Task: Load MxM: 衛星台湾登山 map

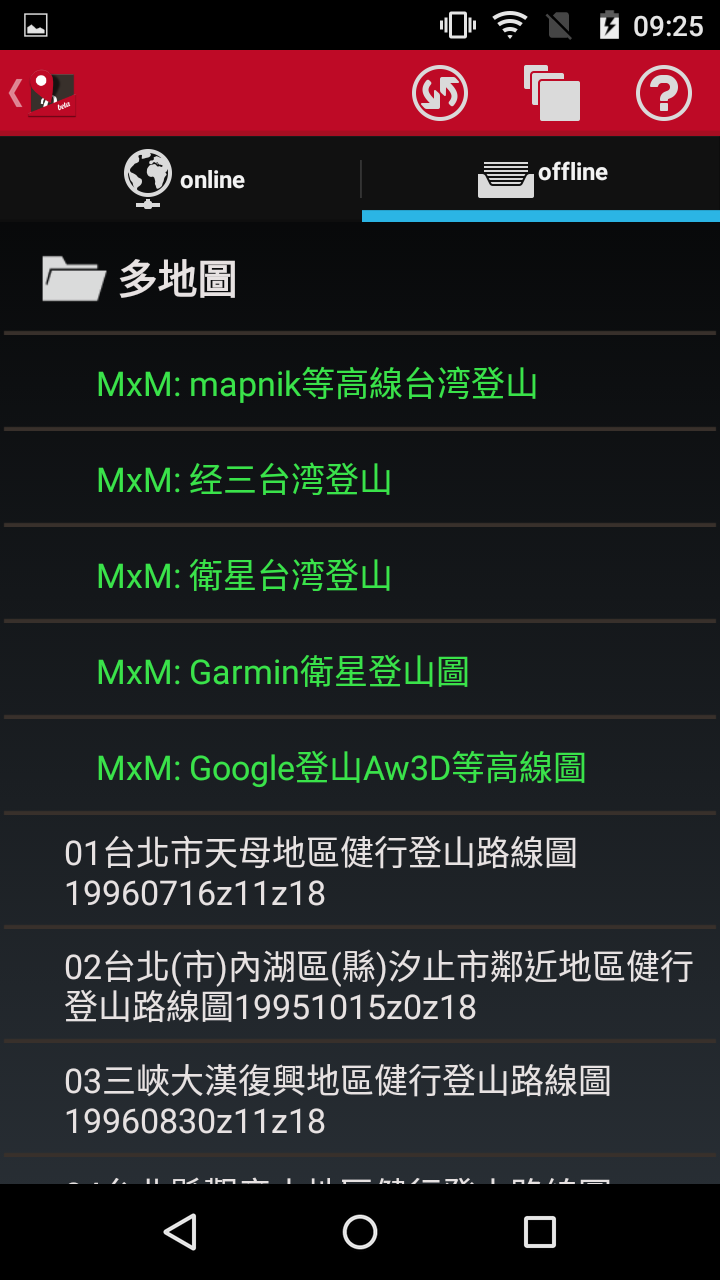Action: (244, 576)
